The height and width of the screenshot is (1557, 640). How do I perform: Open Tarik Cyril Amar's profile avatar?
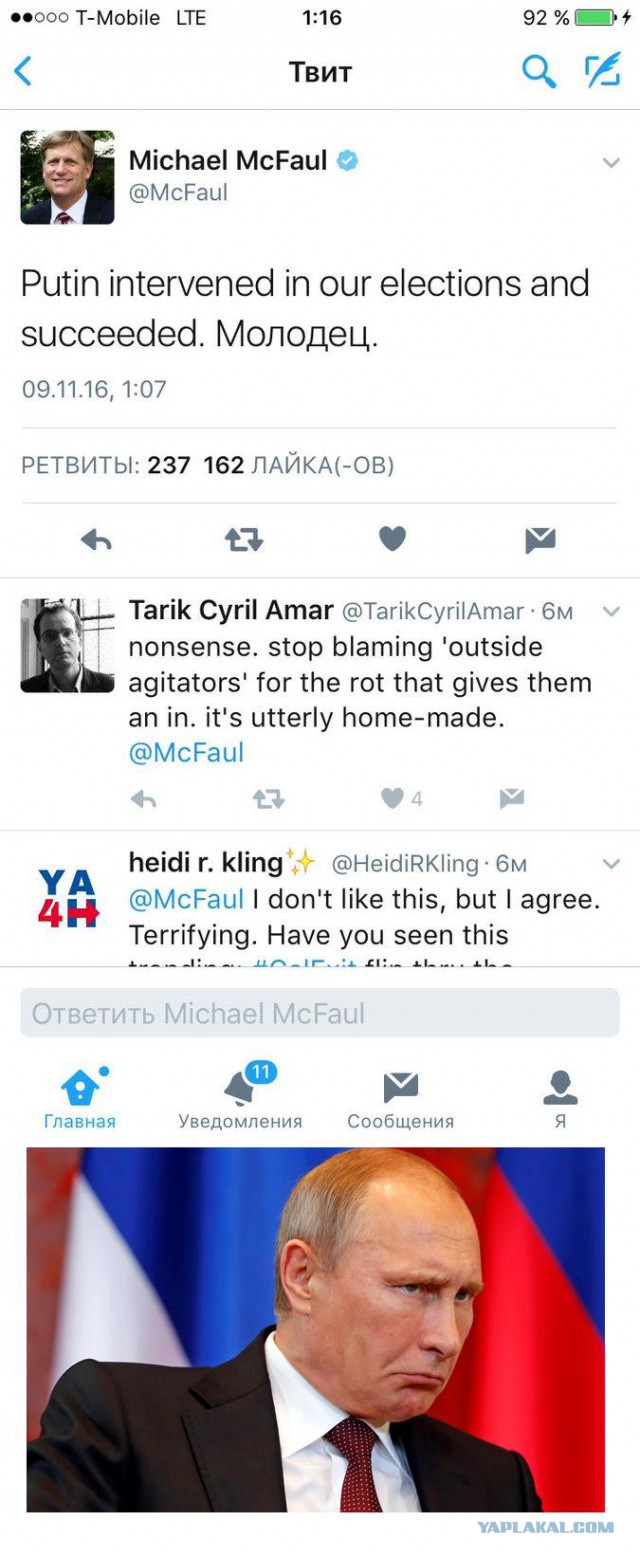tap(67, 645)
